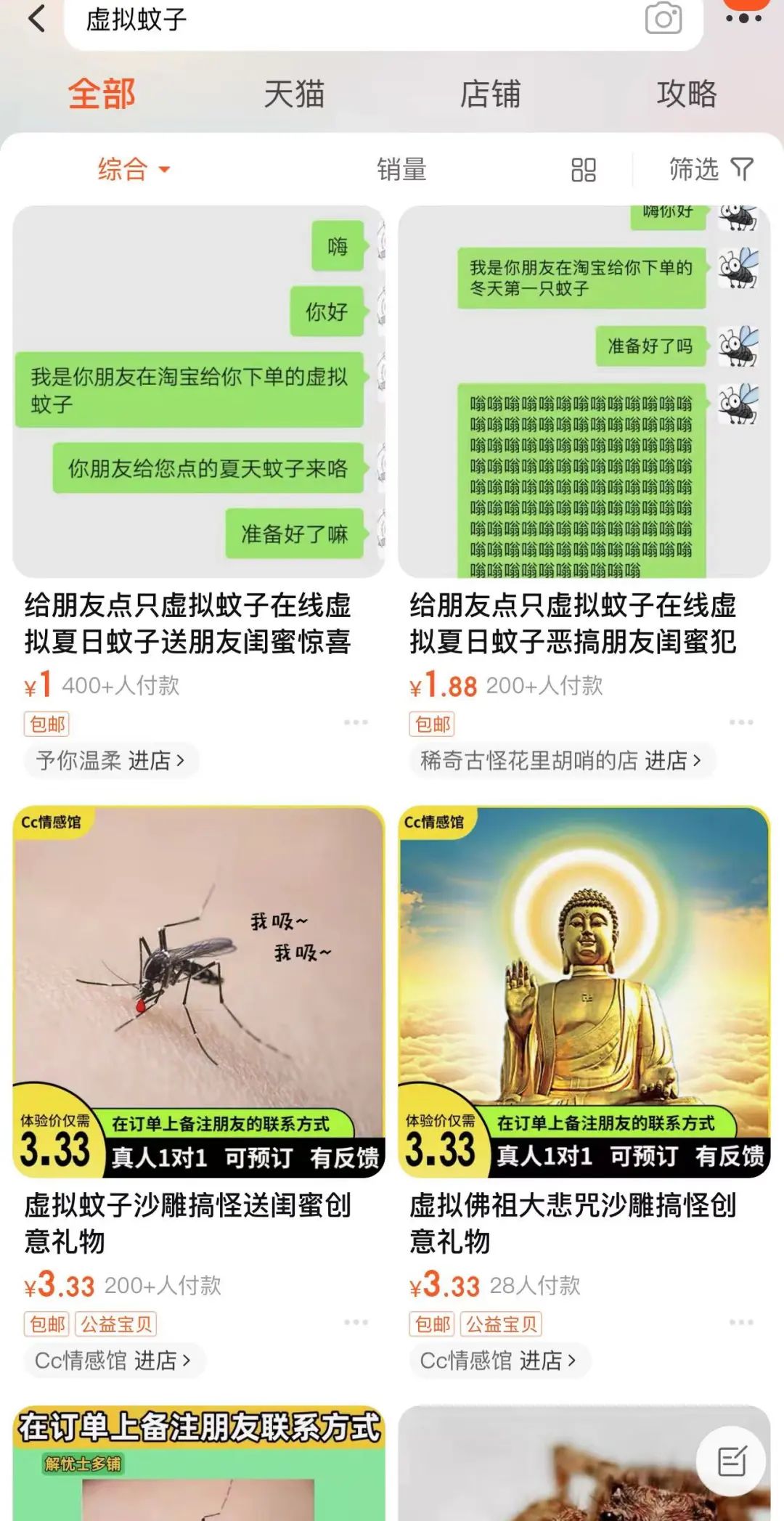Sort results by 销量
Screen dimensions: 784x1521
(x=401, y=170)
